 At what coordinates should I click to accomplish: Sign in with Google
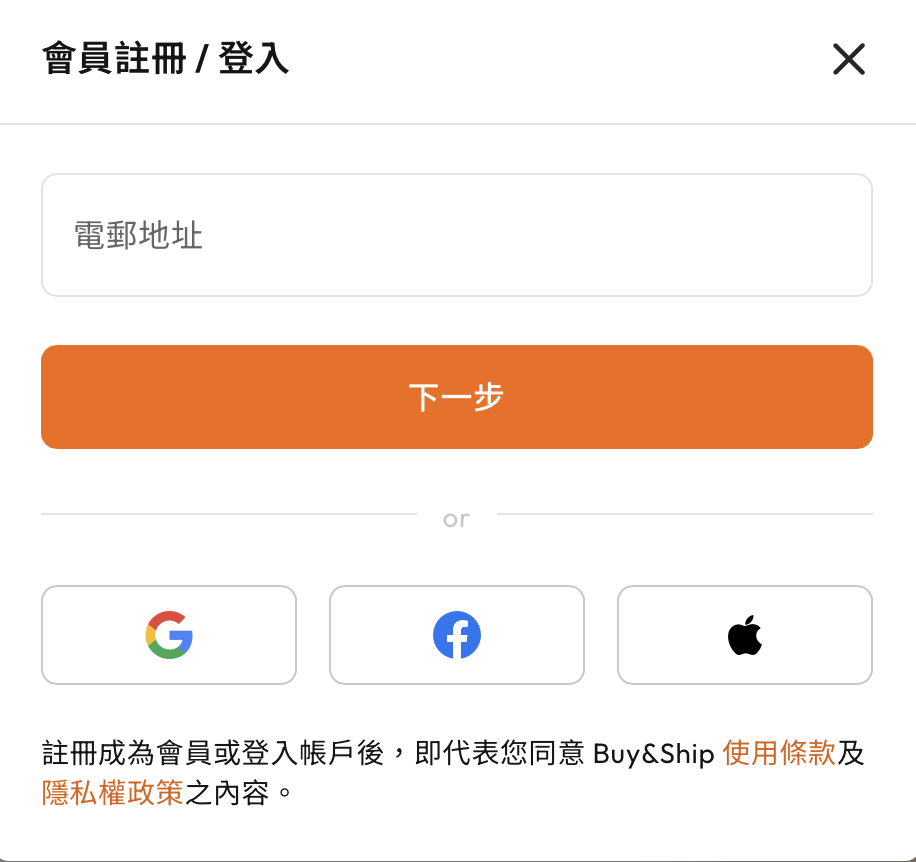[169, 635]
